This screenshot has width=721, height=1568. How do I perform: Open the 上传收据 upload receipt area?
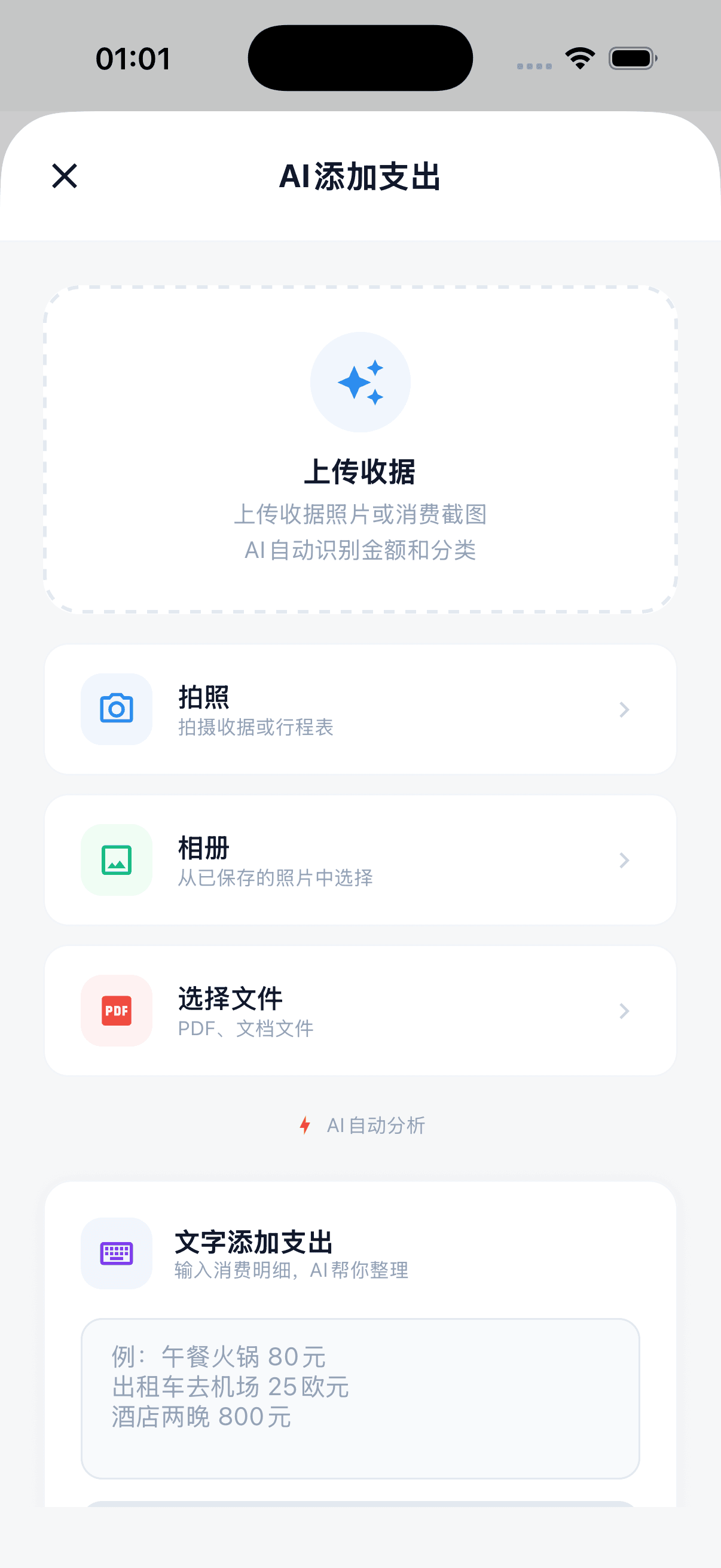tap(360, 450)
